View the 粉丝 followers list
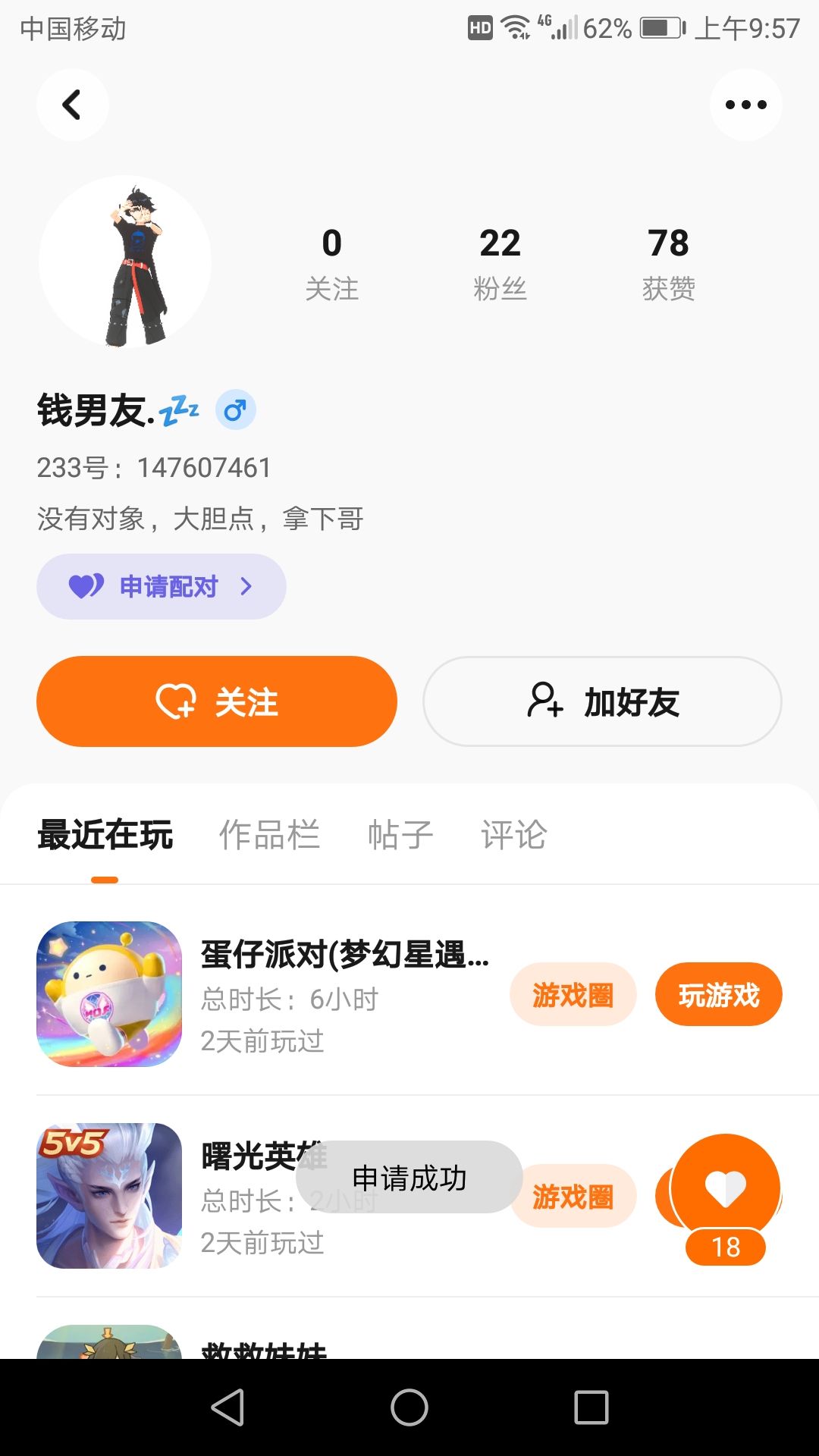819x1456 pixels. [x=500, y=262]
